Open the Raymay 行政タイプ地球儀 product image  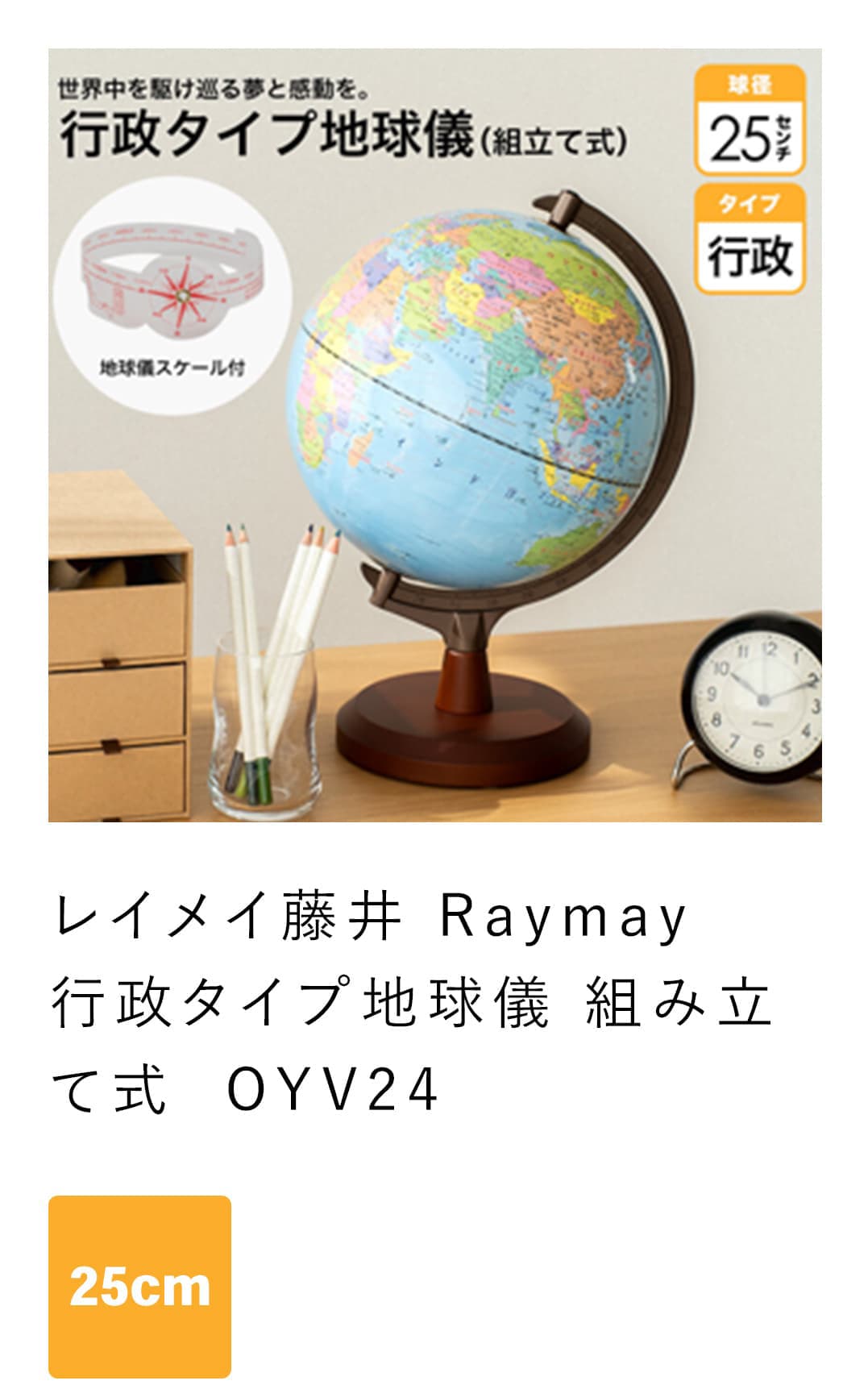click(434, 435)
